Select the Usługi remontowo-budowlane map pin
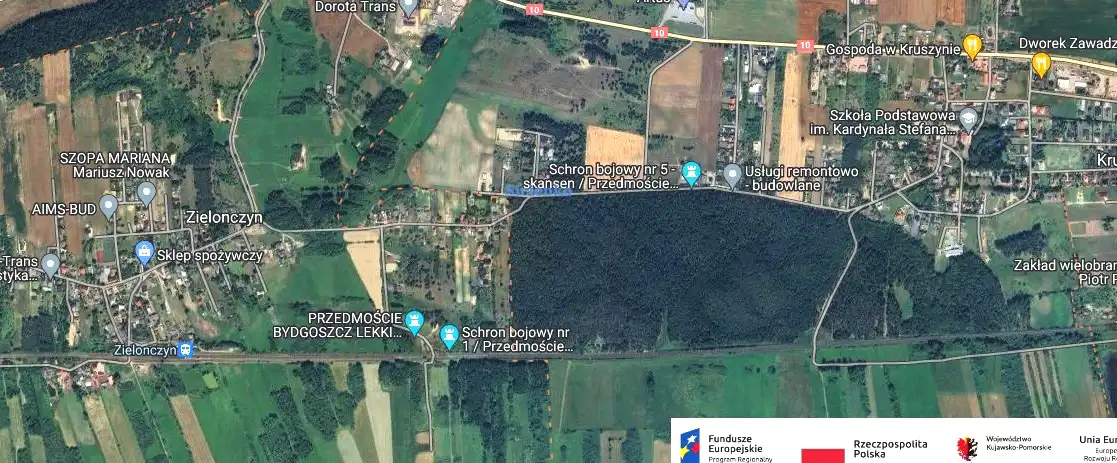 (x=733, y=175)
